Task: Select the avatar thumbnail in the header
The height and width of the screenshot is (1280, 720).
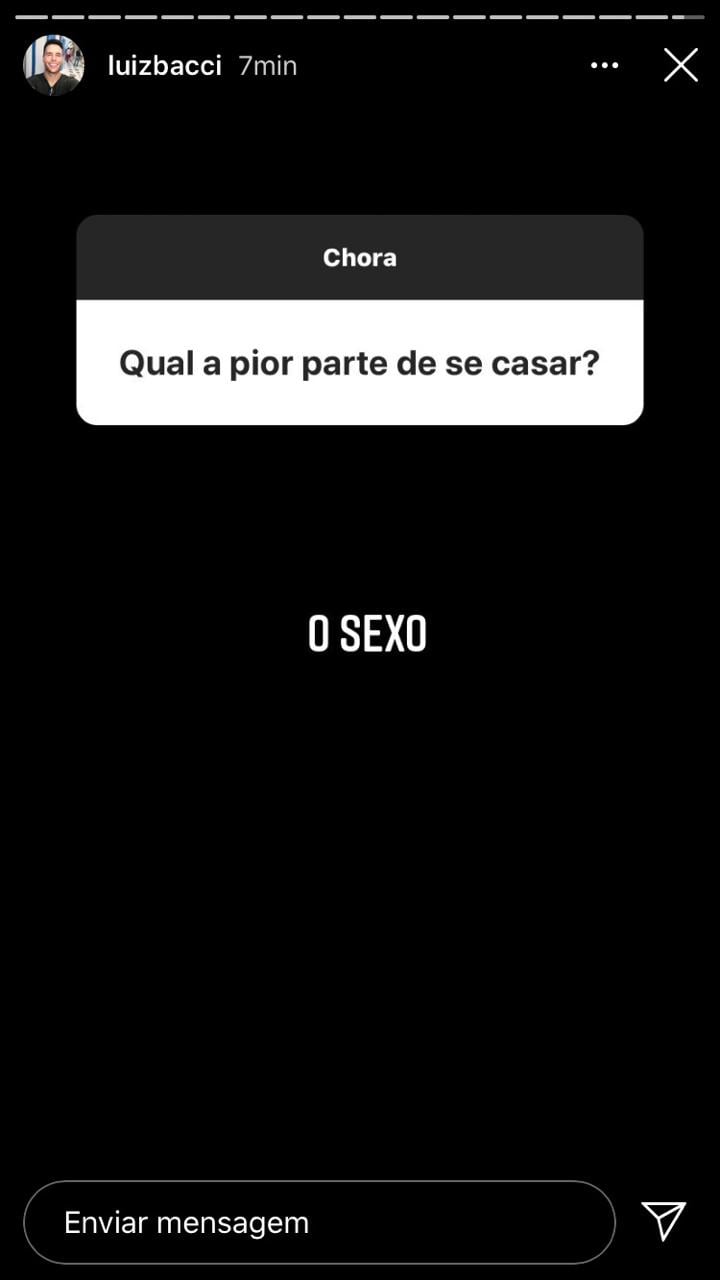Action: click(x=52, y=64)
